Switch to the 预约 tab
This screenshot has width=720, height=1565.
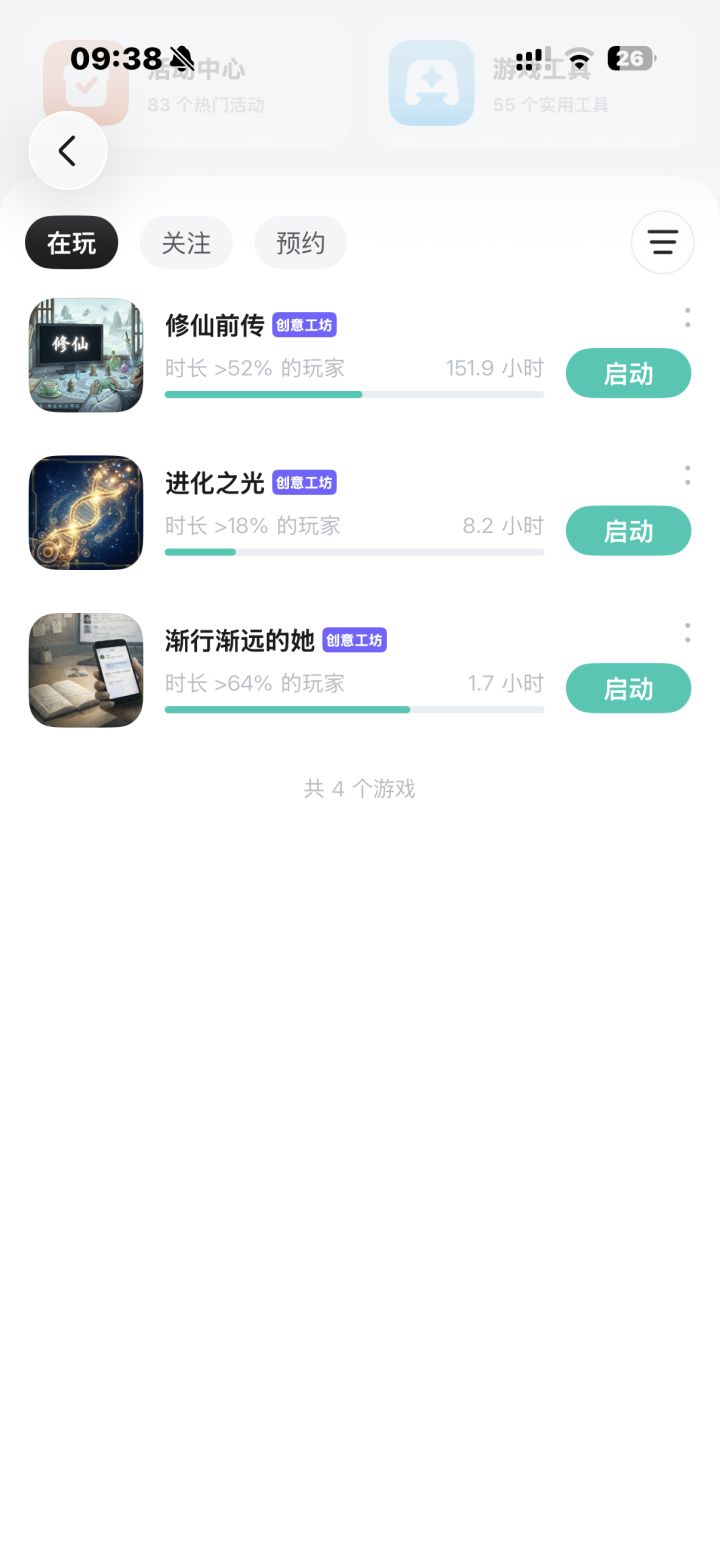pos(300,242)
